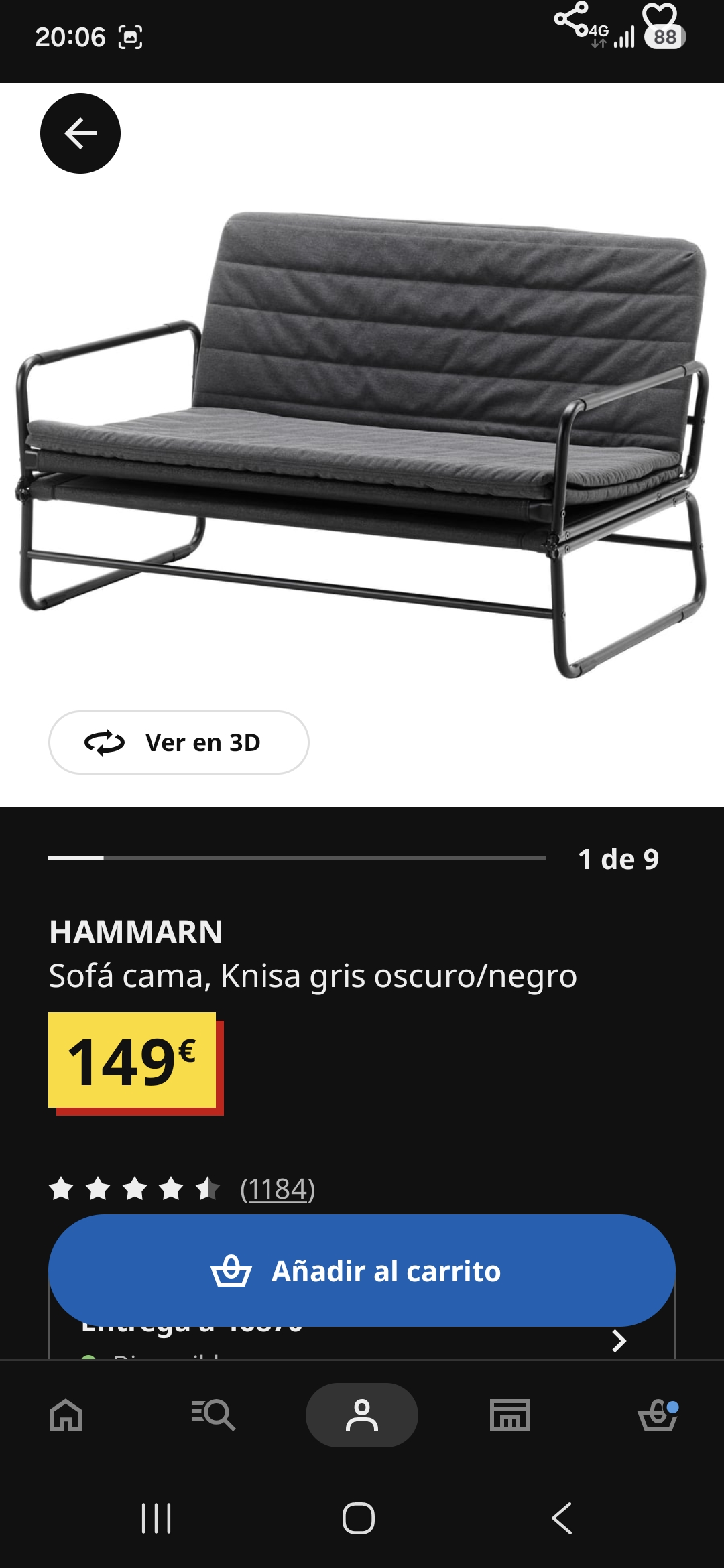Tap Añadir al carrito
The image size is (724, 1568).
(x=362, y=1270)
